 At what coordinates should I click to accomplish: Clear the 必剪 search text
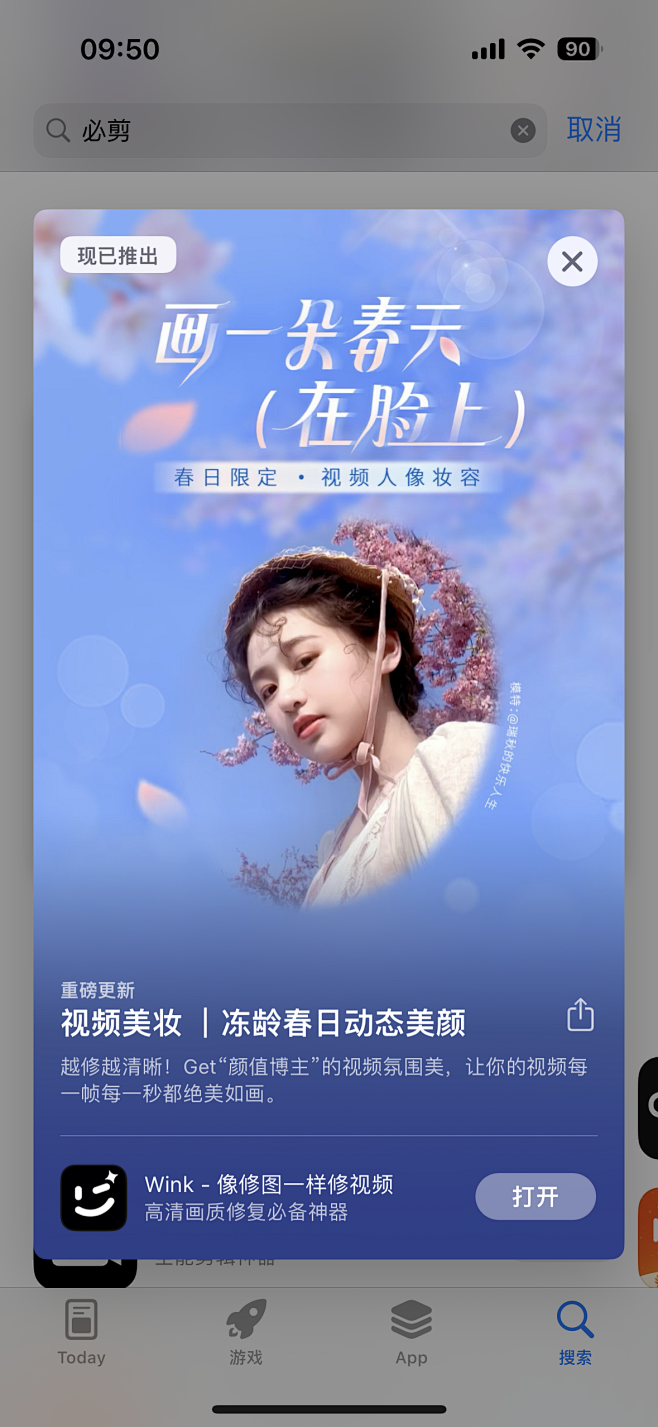tap(523, 130)
